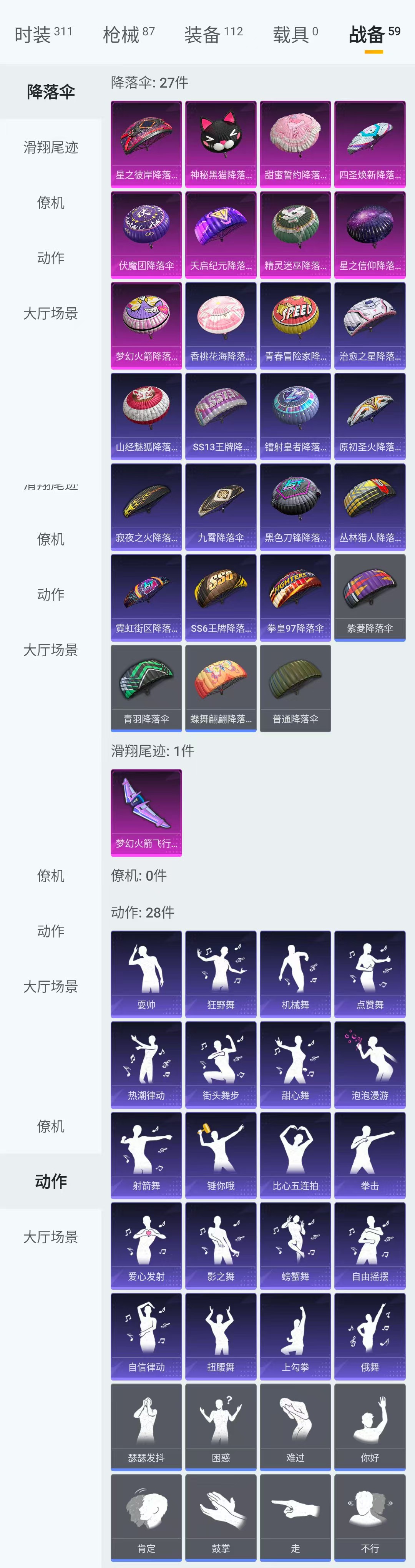This screenshot has height=1568, width=415.
Task: View the 神秘黑猫 parachute
Action: point(221,144)
